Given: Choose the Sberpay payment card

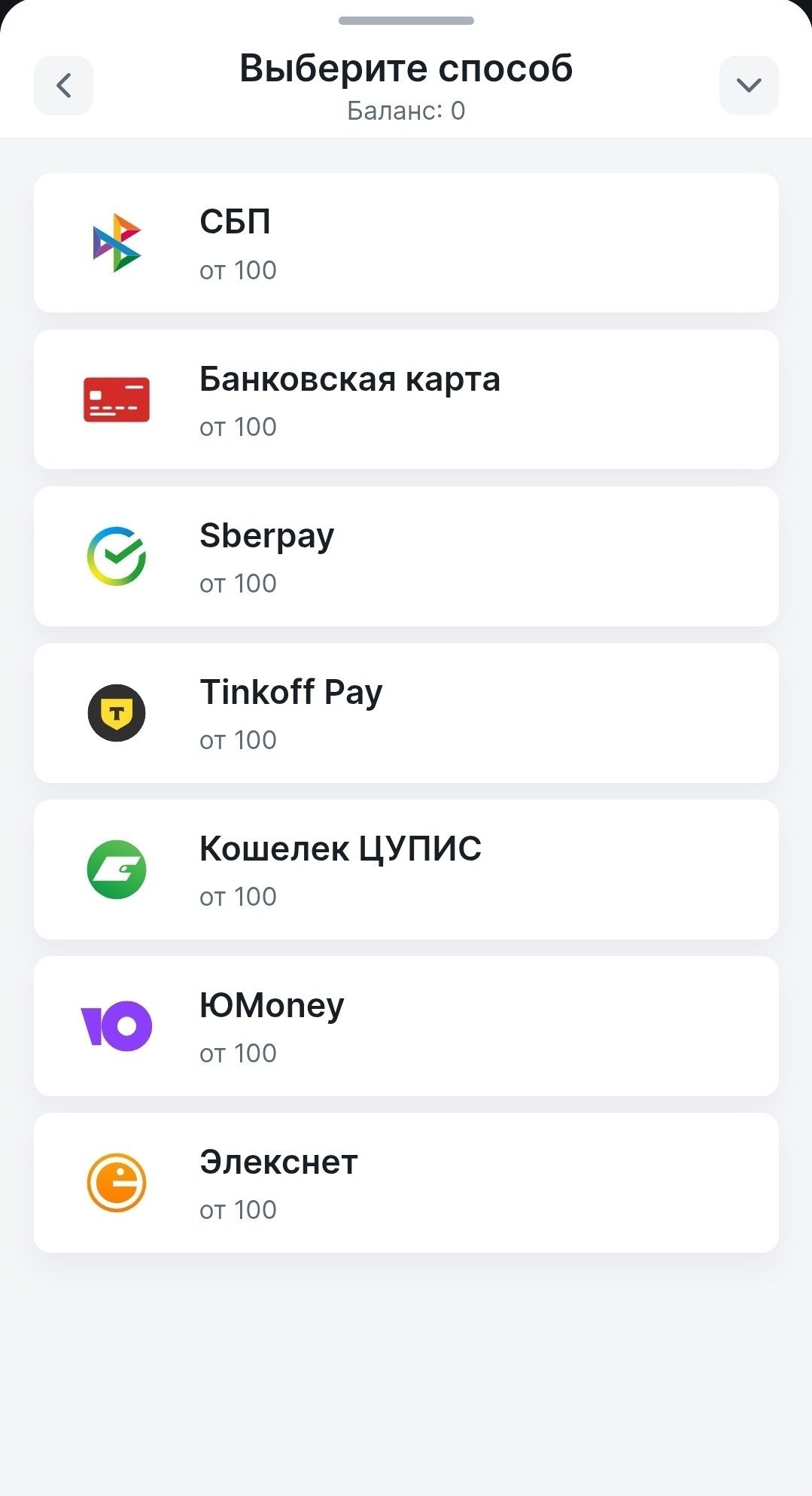Looking at the screenshot, I should click(x=406, y=556).
